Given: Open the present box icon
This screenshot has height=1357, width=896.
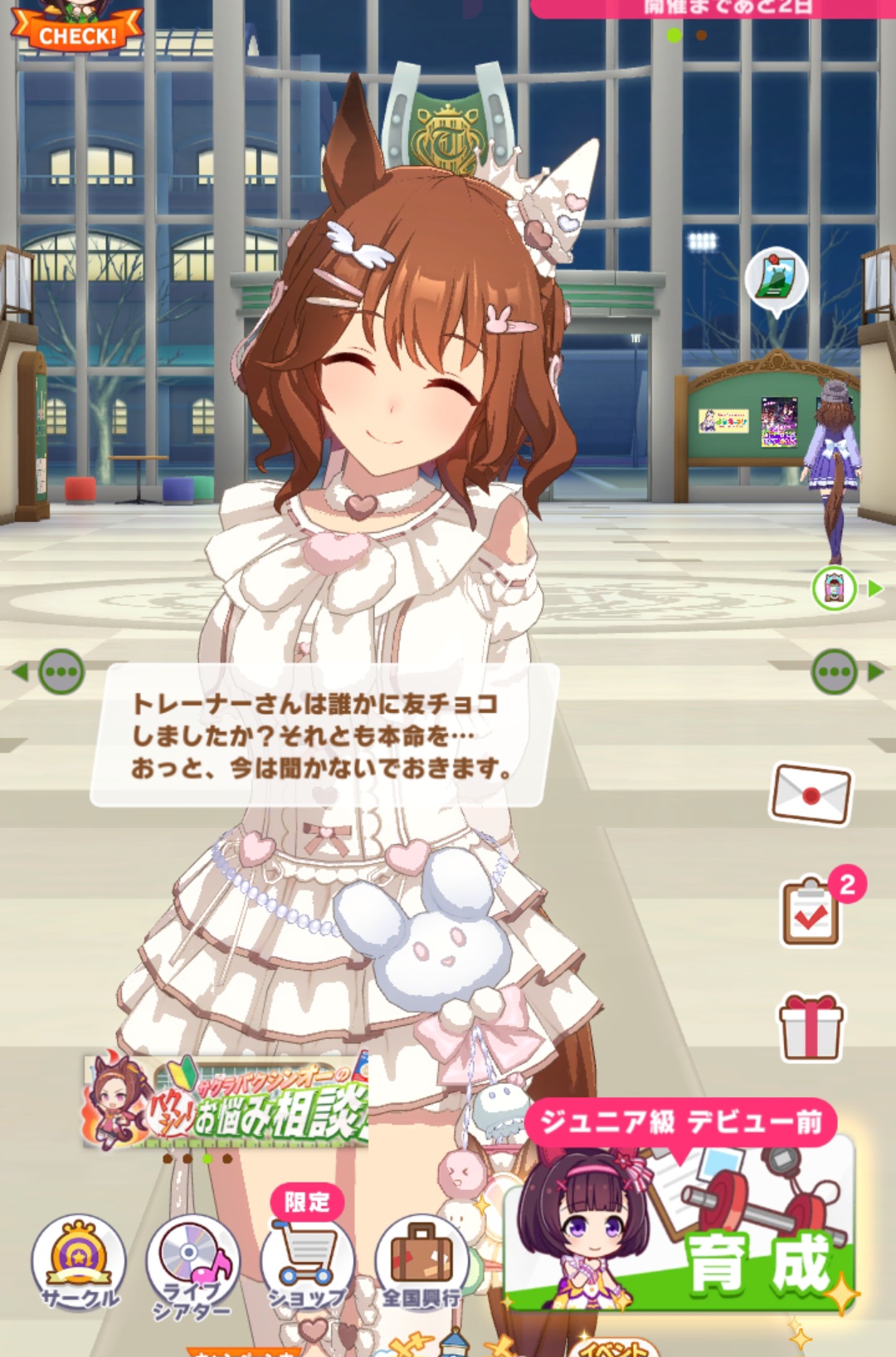Looking at the screenshot, I should click(x=811, y=1028).
